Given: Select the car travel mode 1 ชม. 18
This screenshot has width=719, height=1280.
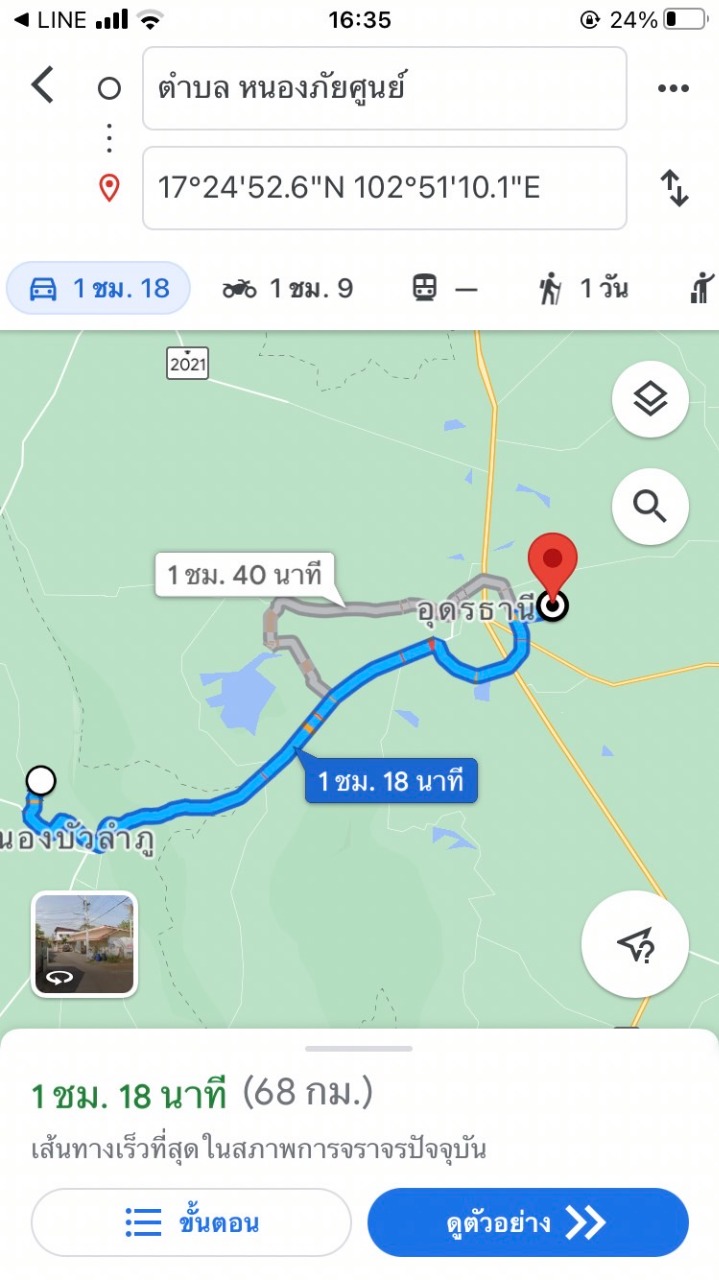Looking at the screenshot, I should (99, 289).
